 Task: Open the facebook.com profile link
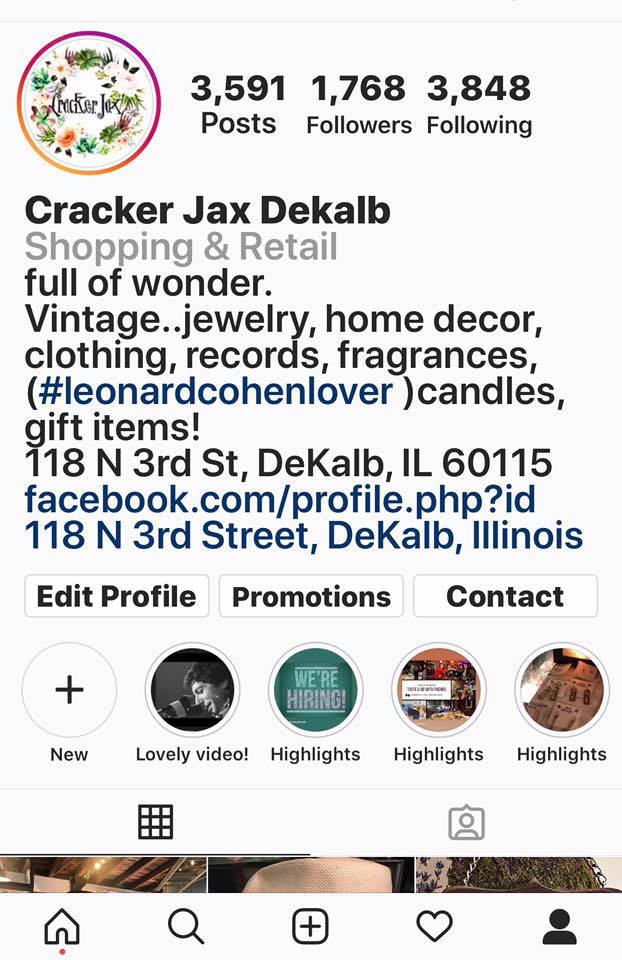pyautogui.click(x=280, y=499)
